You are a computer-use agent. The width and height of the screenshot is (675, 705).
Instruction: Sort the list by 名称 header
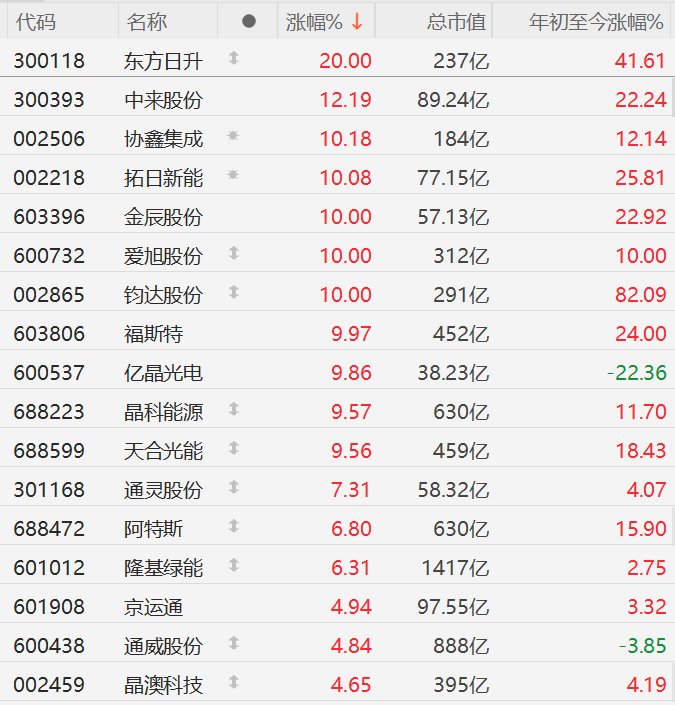[x=147, y=21]
